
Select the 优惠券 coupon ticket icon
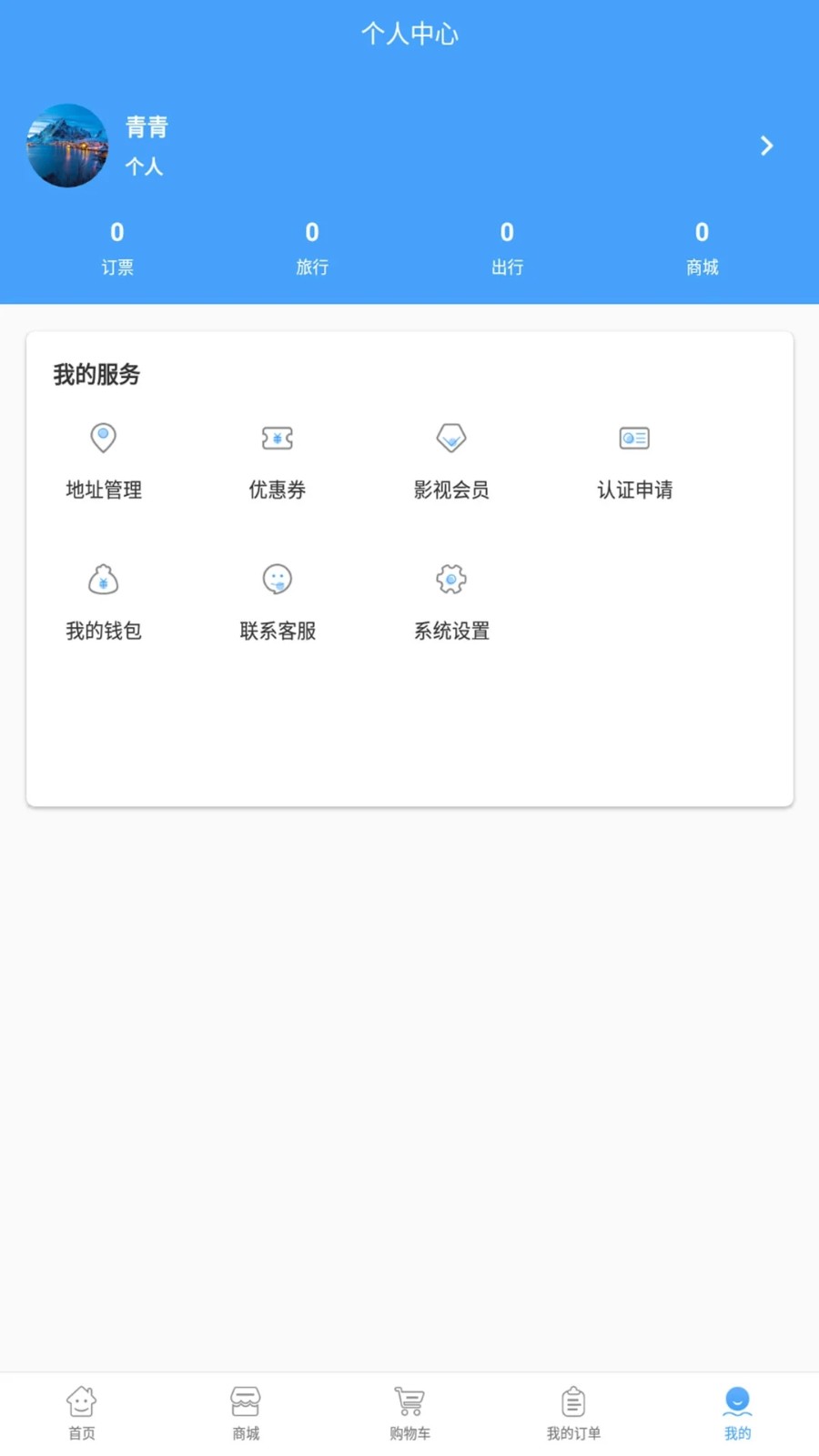(277, 438)
